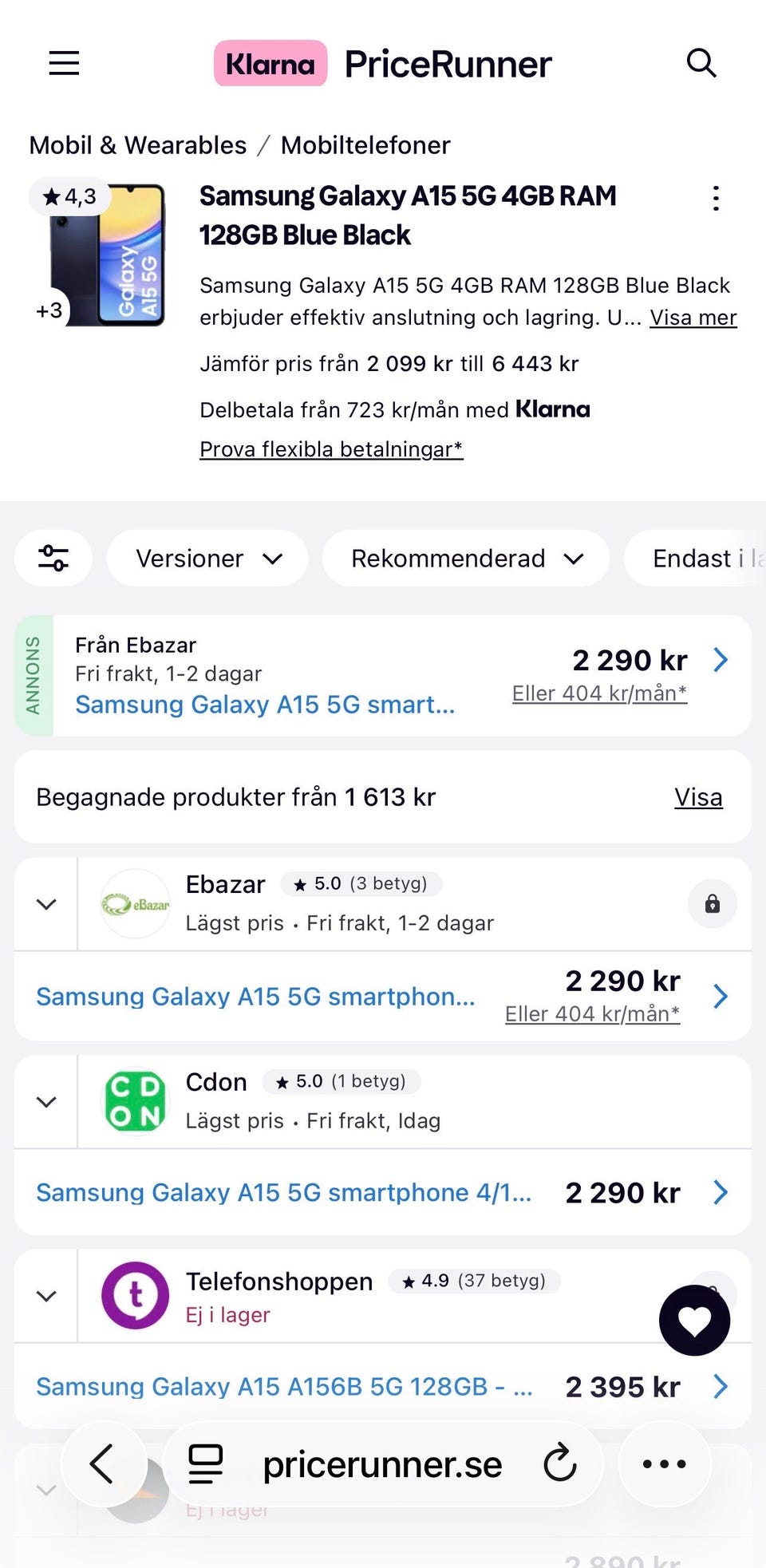Reload the page via refresh icon
The width and height of the screenshot is (766, 1568).
560,1464
